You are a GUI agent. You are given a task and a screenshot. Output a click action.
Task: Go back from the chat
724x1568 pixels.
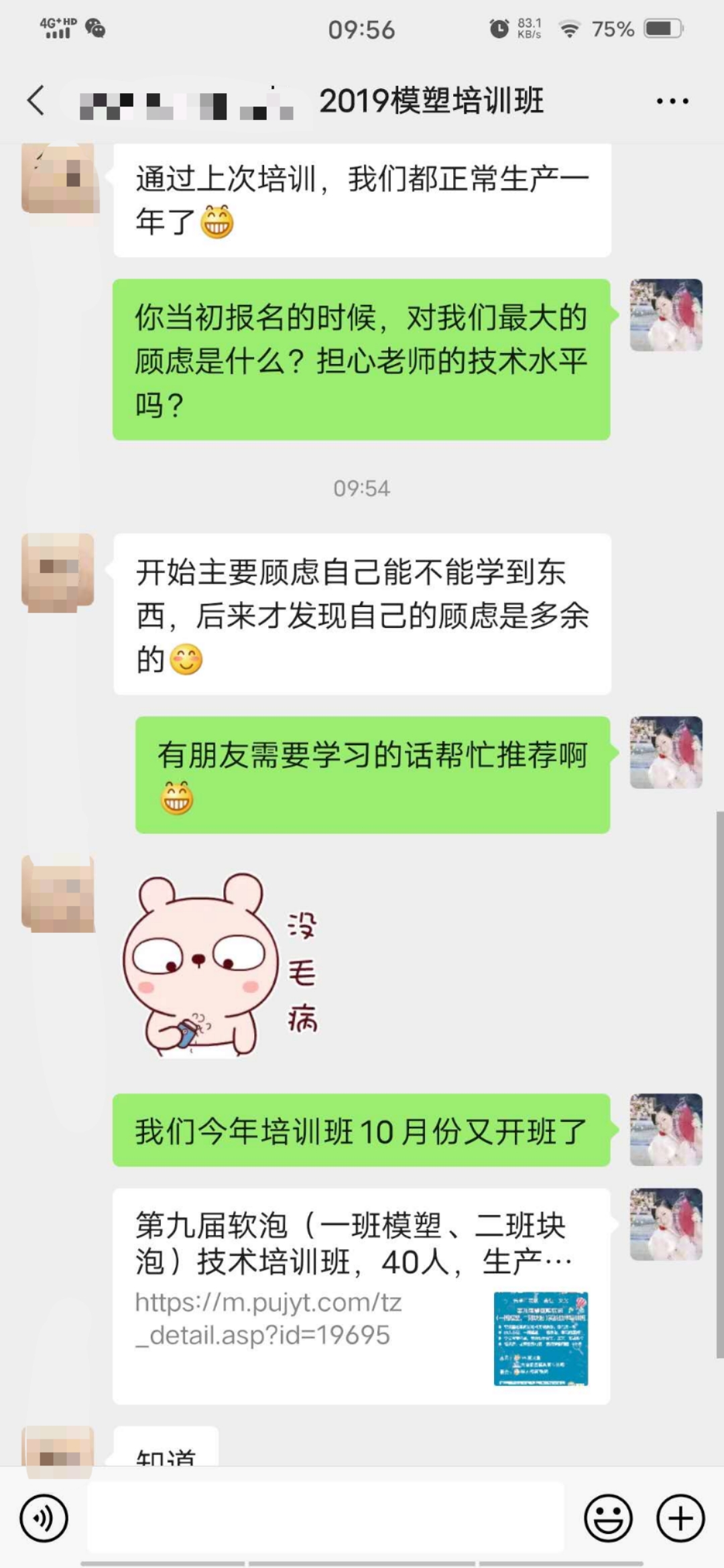pyautogui.click(x=36, y=101)
